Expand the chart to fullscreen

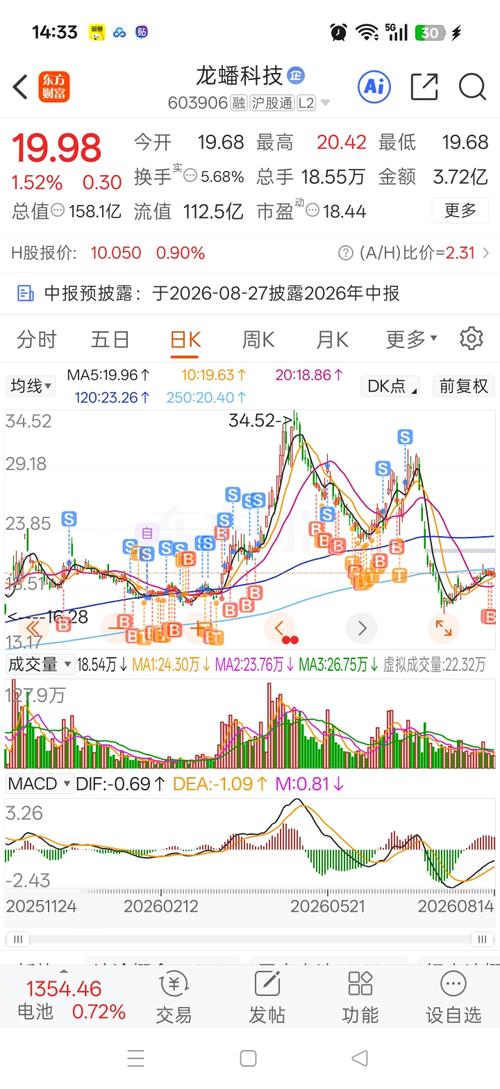[x=443, y=629]
